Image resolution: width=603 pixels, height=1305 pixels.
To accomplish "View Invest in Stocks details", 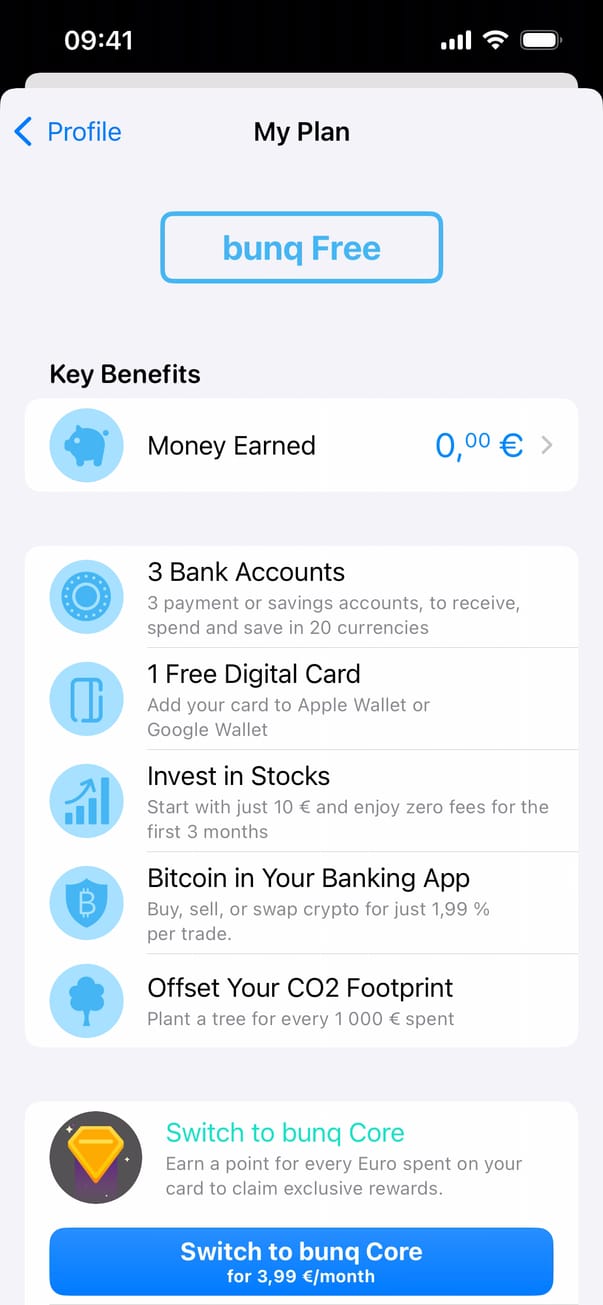I will [301, 802].
